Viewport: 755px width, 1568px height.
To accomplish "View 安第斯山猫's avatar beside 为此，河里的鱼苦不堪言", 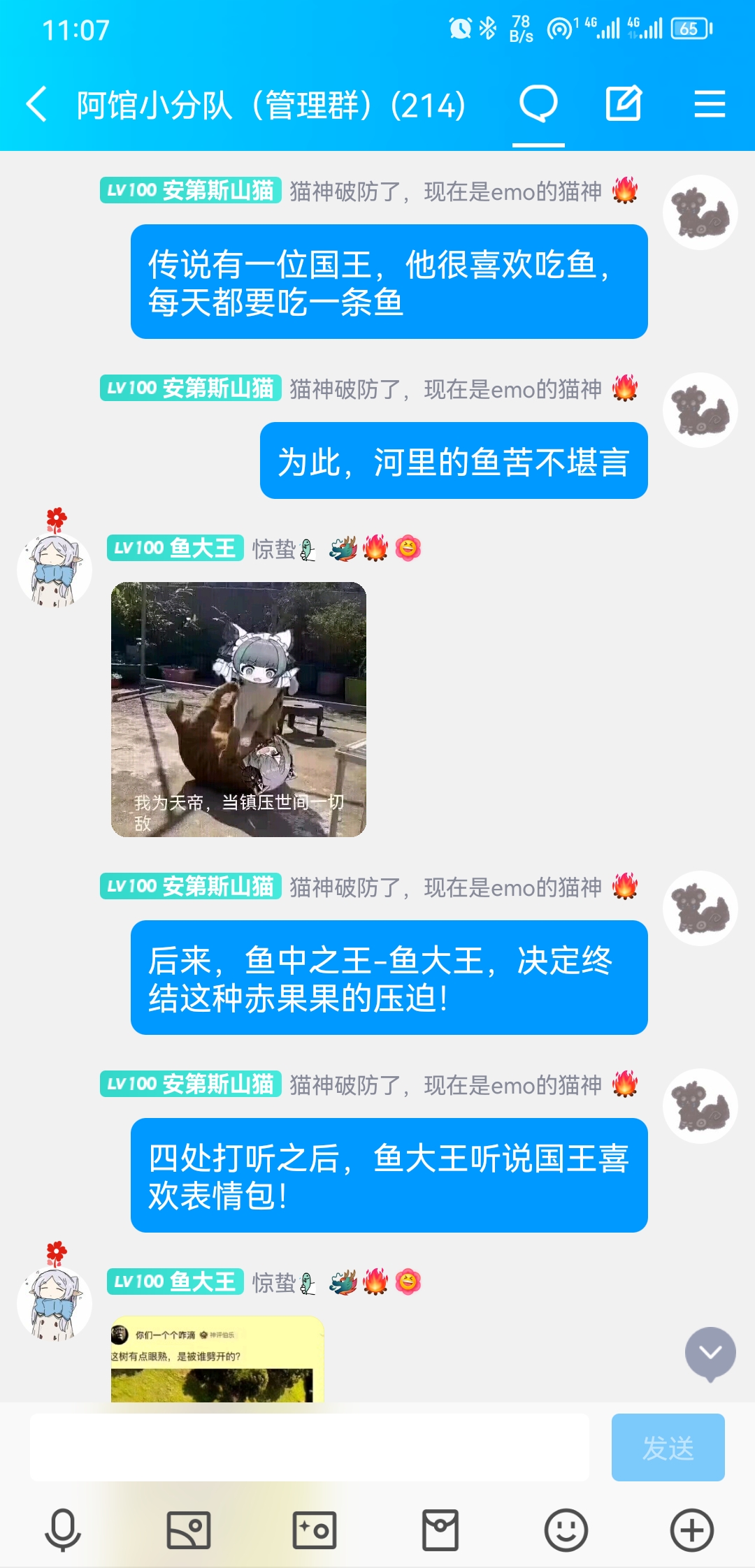I will [700, 410].
